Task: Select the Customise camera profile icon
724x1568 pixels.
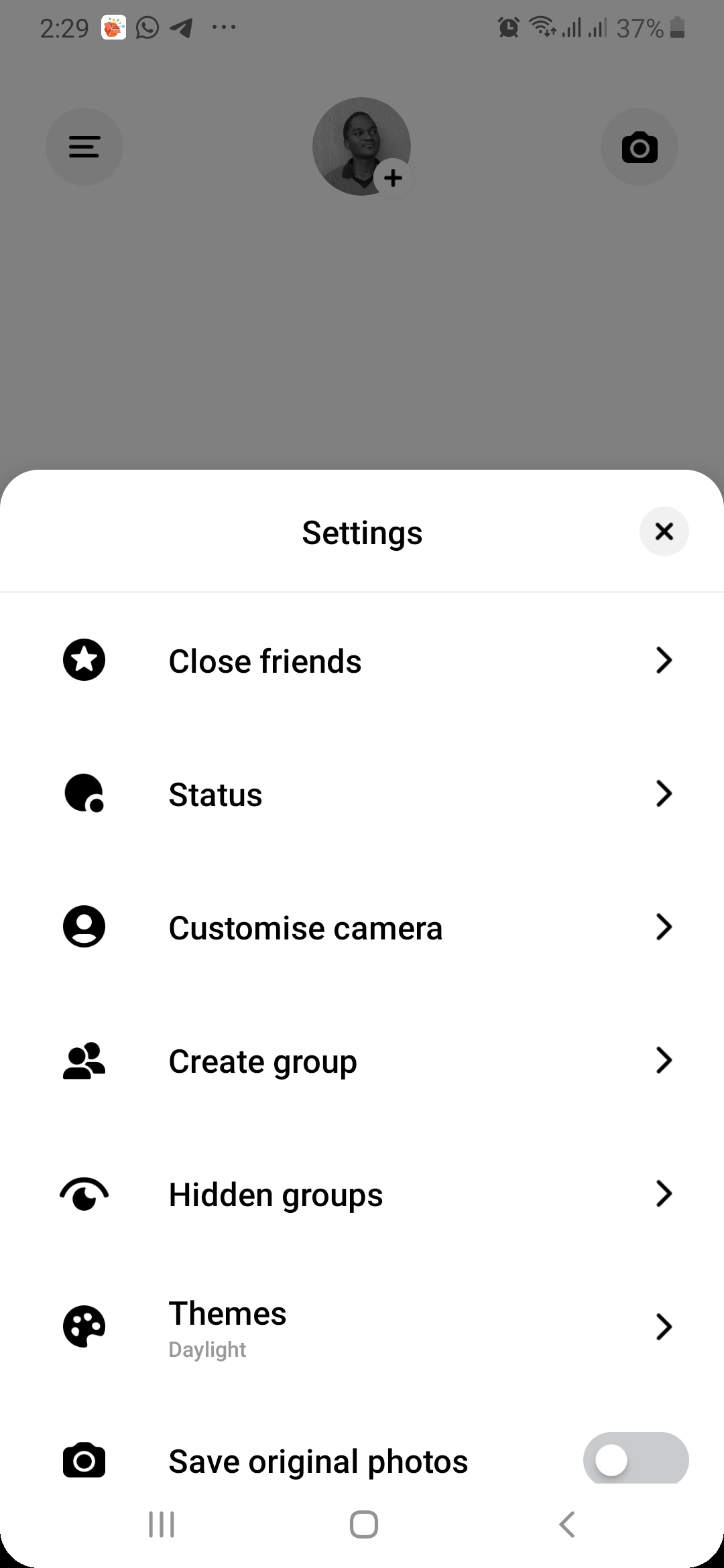Action: click(x=84, y=927)
